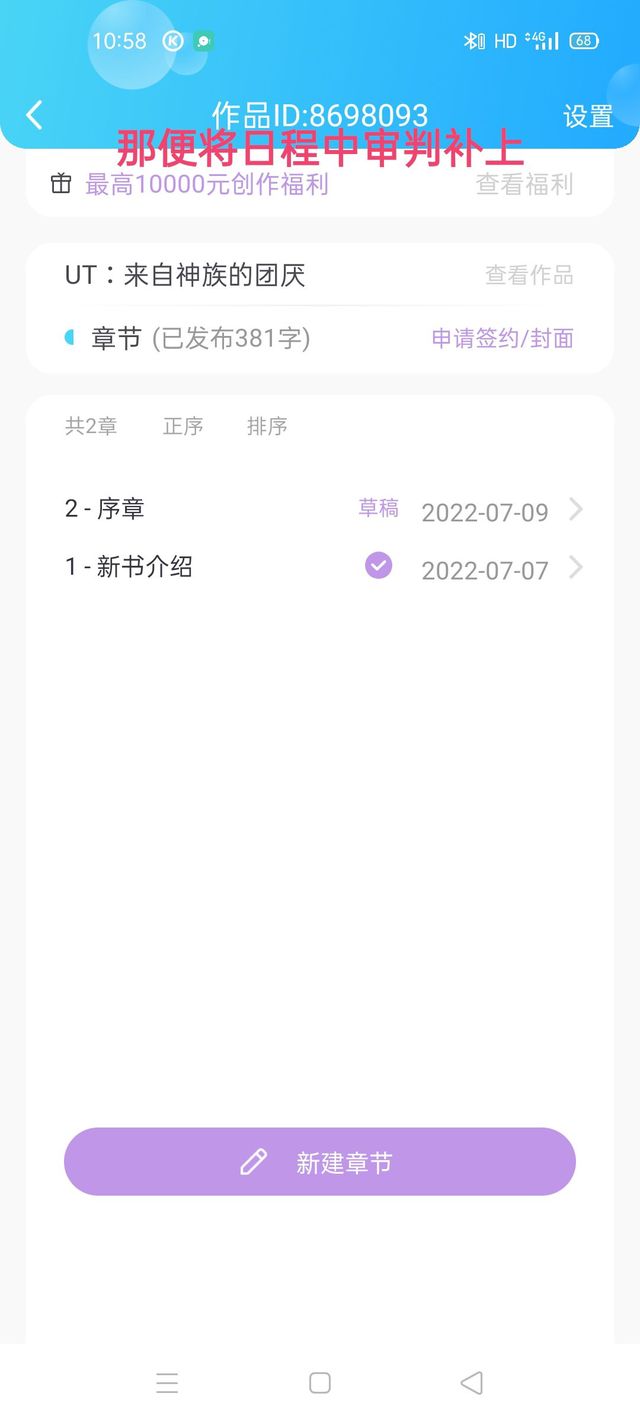
Task: Toggle 正序 chapter order
Action: pyautogui.click(x=183, y=426)
